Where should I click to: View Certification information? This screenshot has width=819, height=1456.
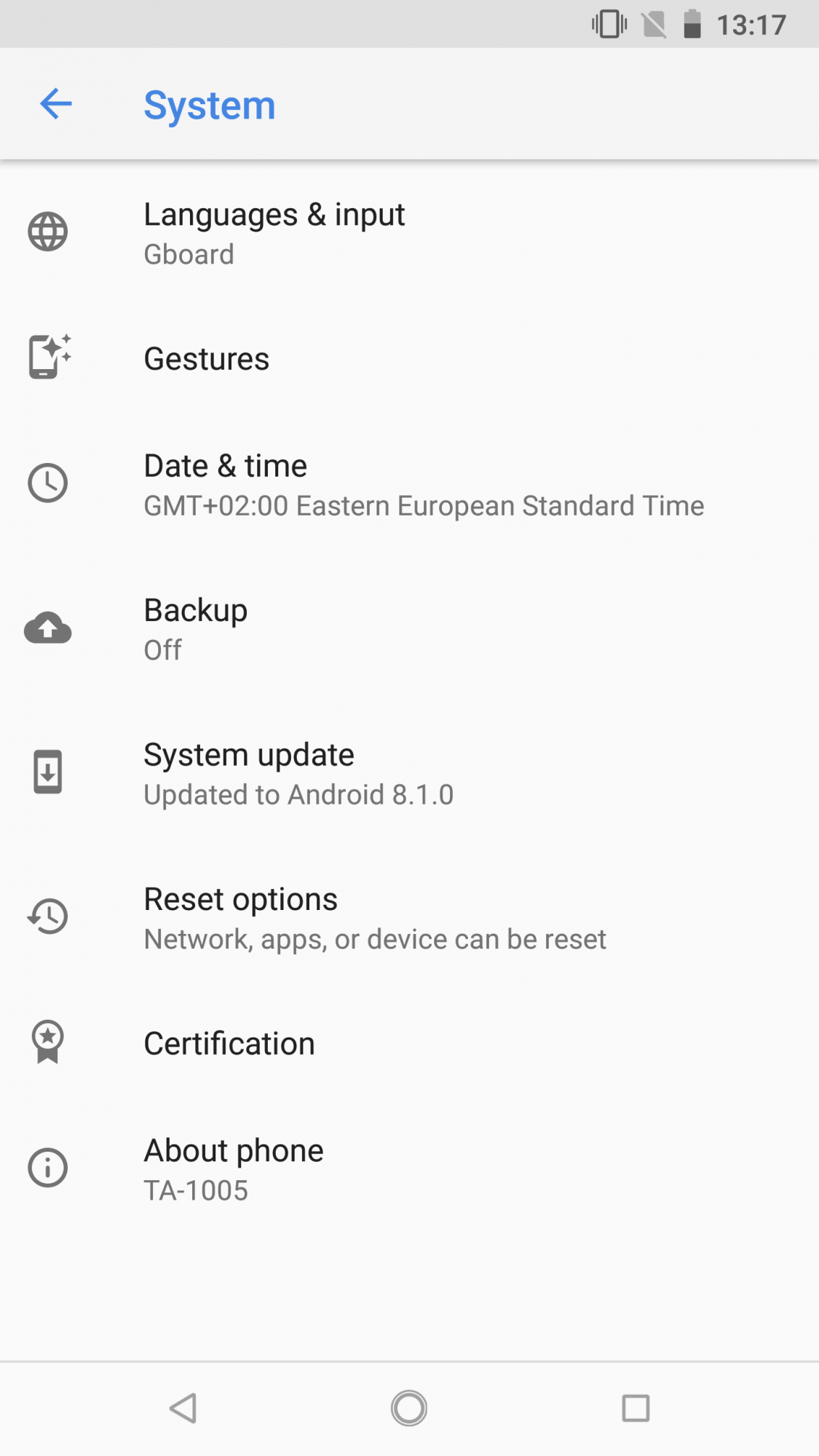click(x=229, y=1043)
